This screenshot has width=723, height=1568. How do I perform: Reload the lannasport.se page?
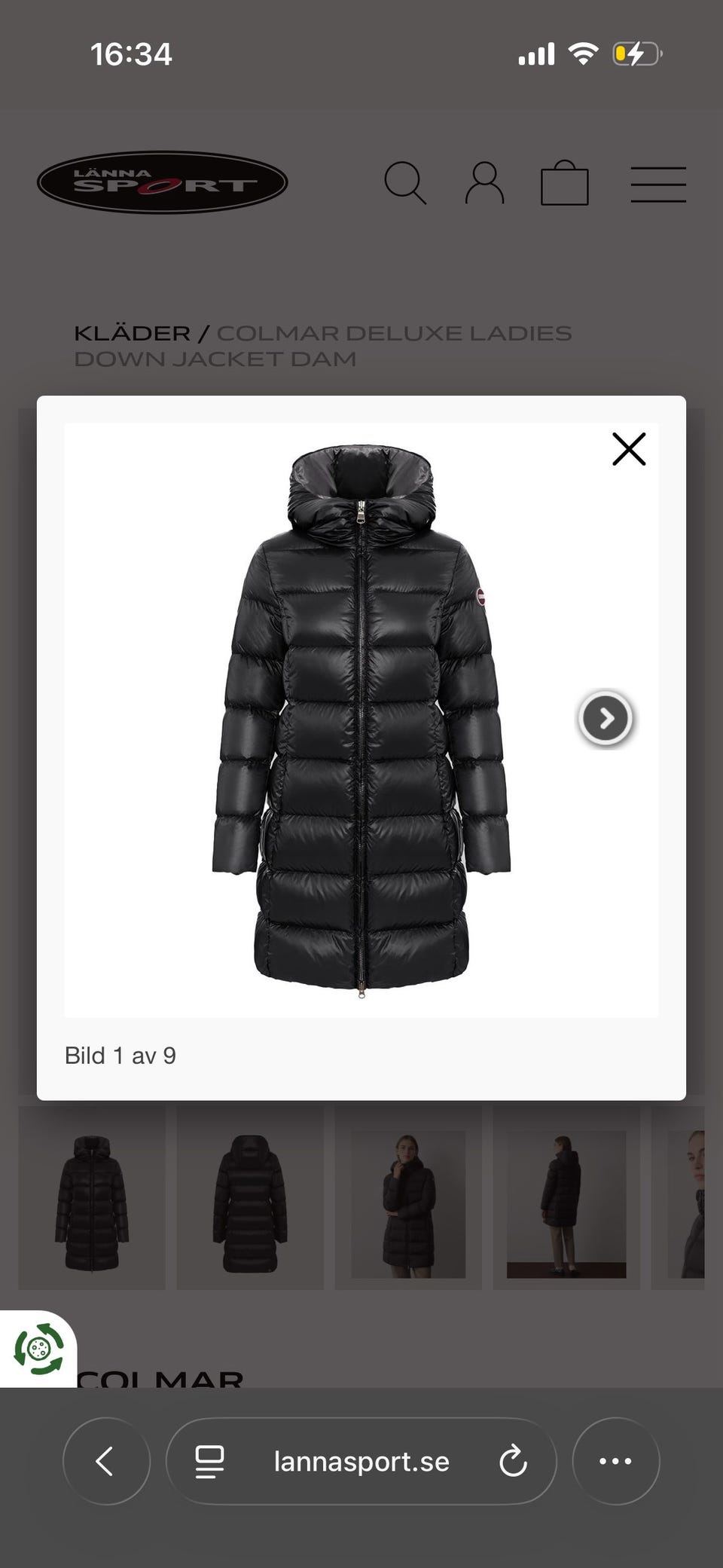513,1461
